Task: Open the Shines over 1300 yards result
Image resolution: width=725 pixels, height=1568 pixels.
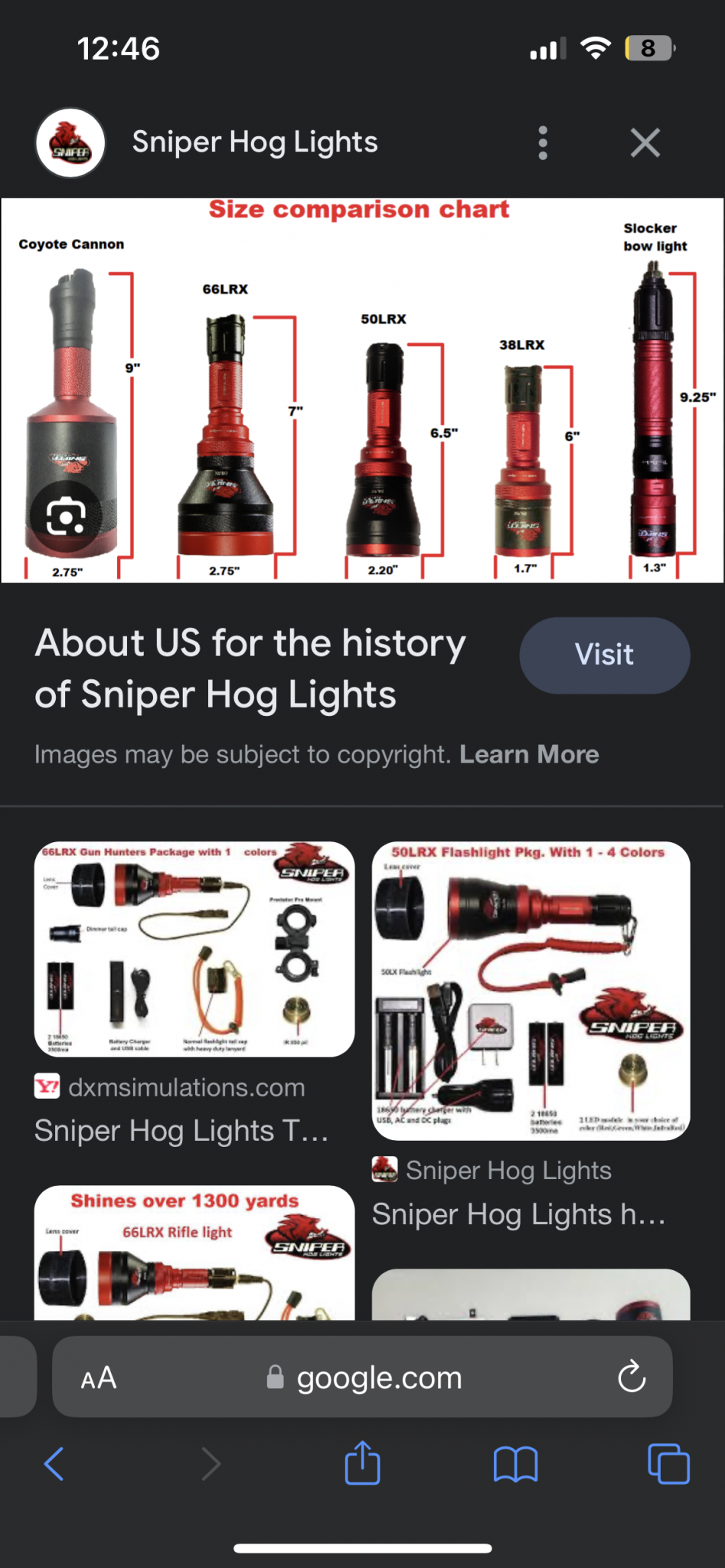Action: pyautogui.click(x=194, y=1252)
